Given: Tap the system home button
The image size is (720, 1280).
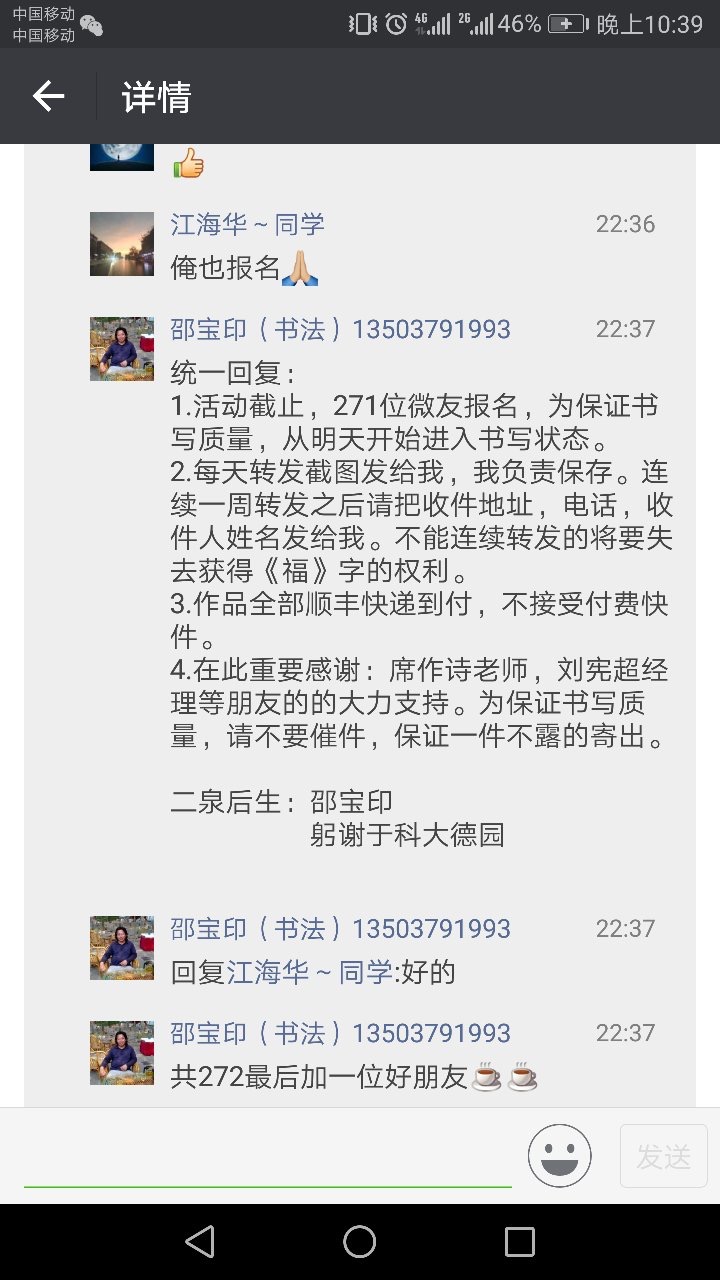Looking at the screenshot, I should point(360,1242).
